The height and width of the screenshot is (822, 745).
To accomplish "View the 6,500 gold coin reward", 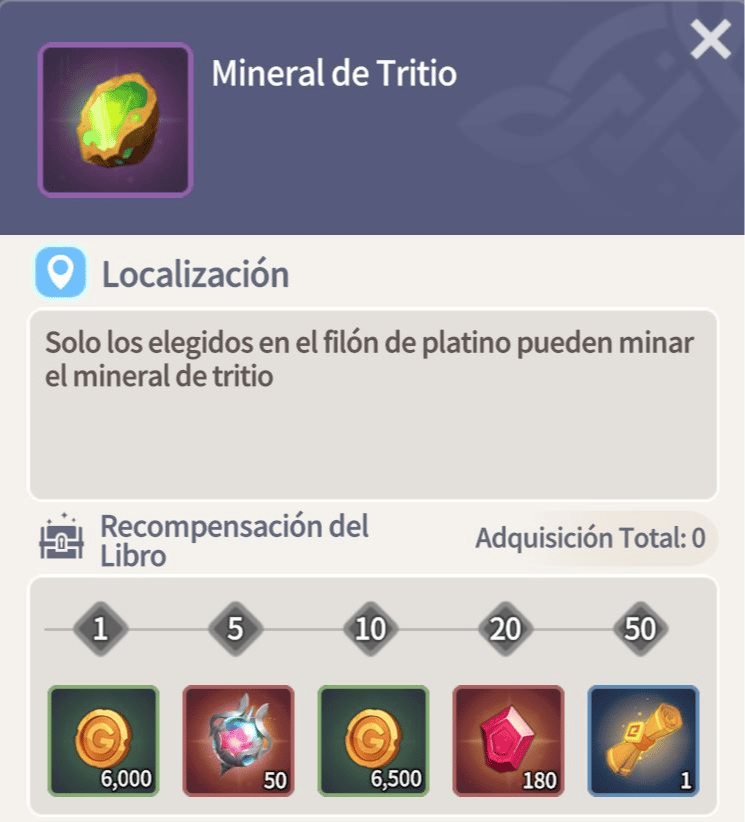I will tap(373, 741).
